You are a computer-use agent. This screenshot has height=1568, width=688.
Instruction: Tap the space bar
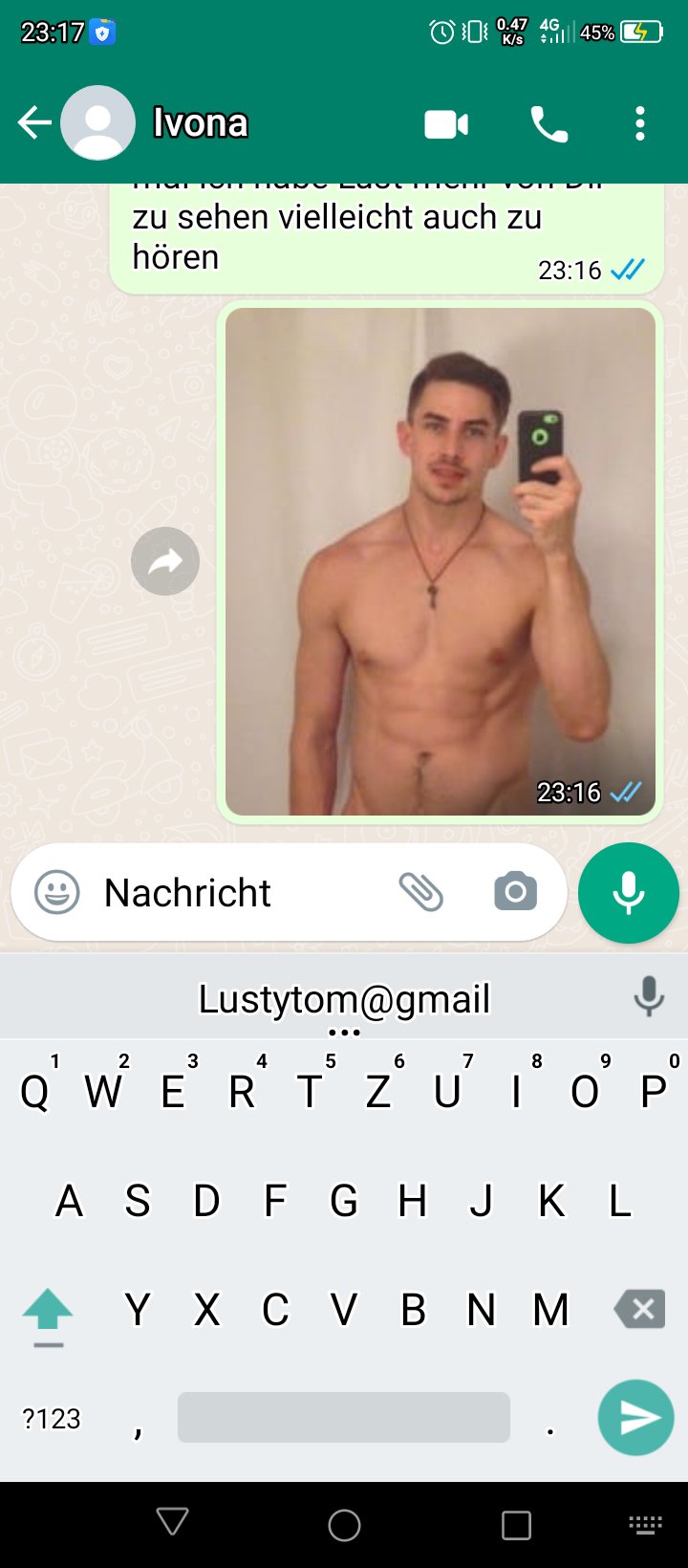(x=344, y=1418)
